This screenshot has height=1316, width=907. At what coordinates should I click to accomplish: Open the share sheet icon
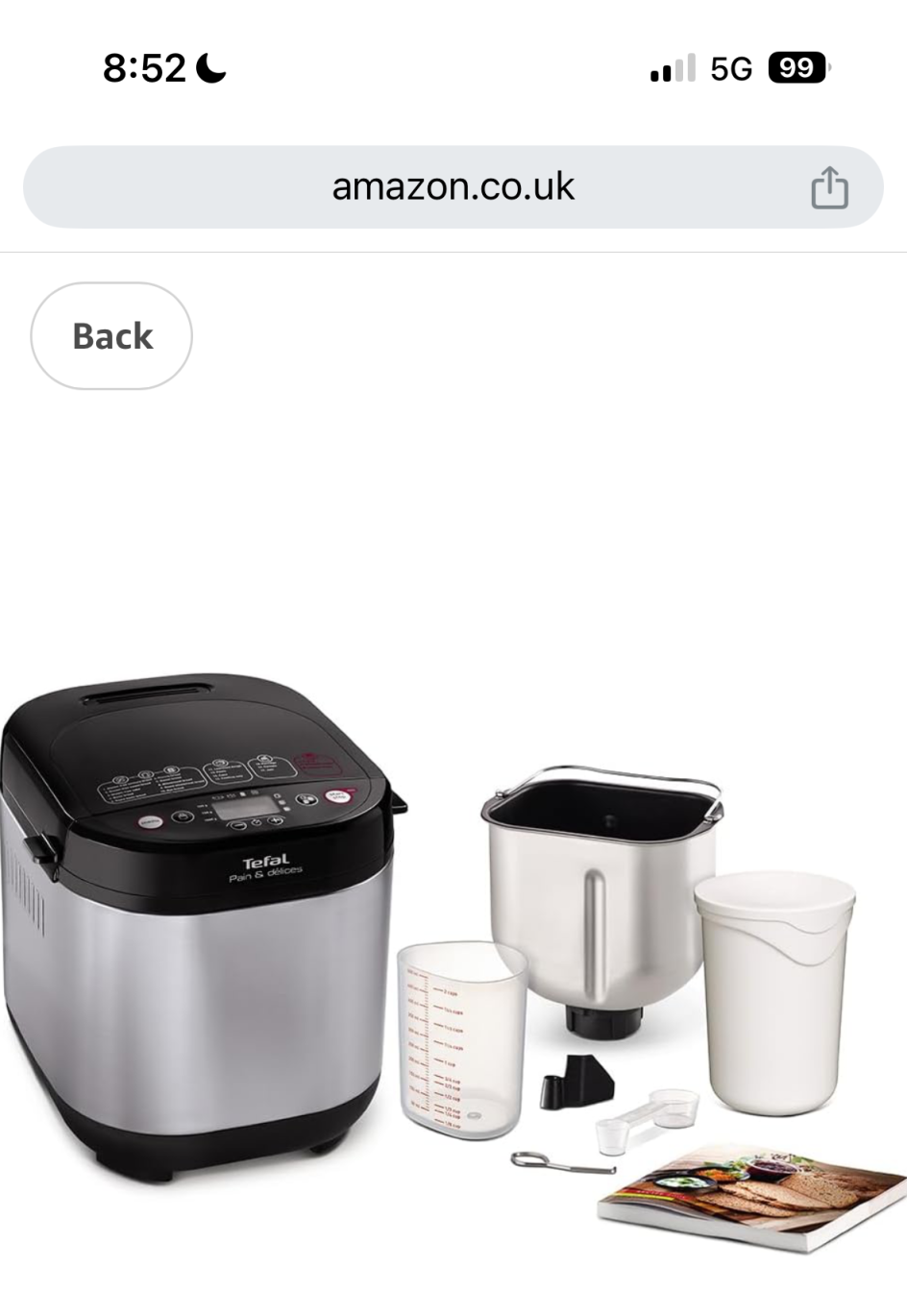[829, 187]
